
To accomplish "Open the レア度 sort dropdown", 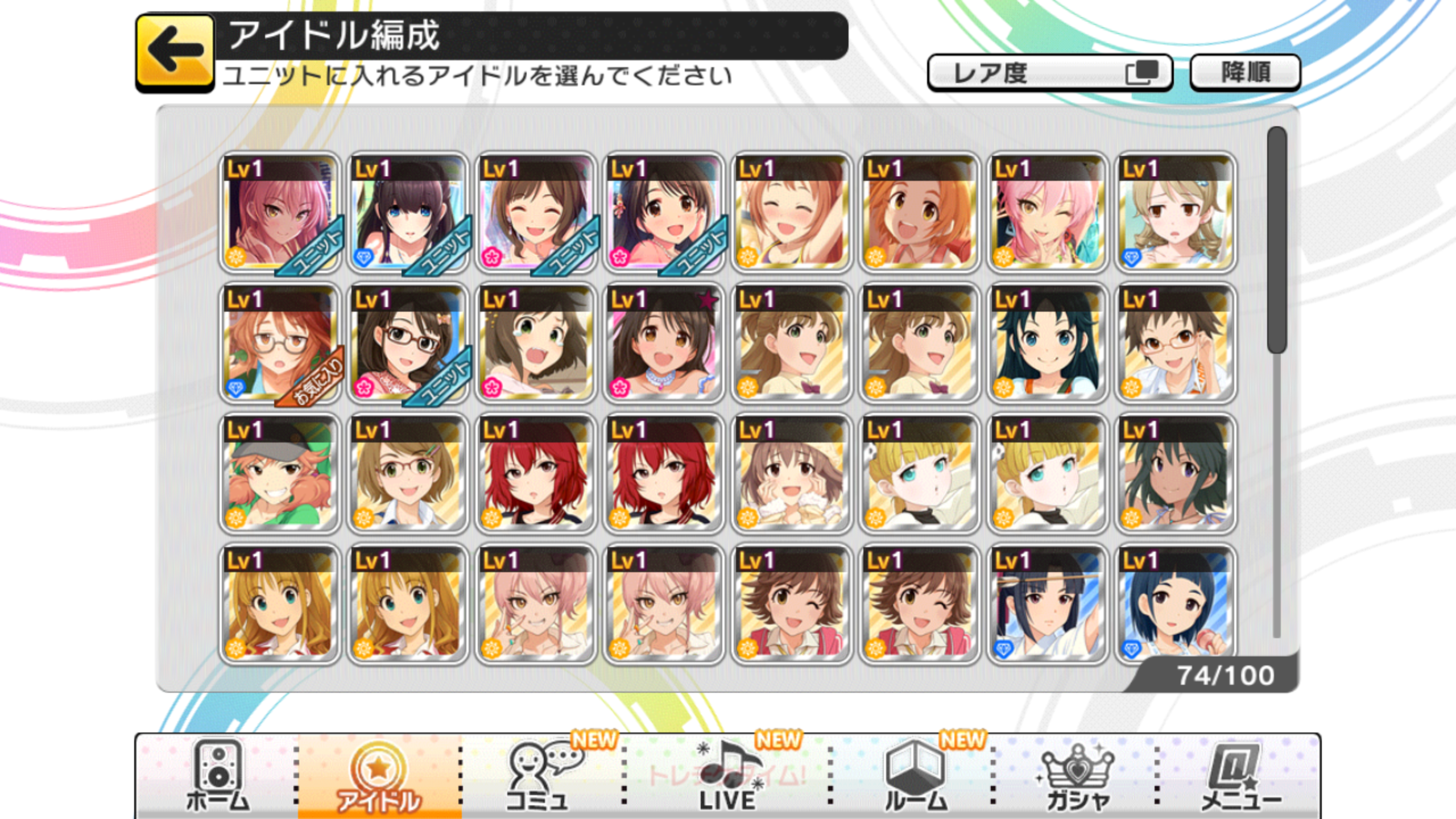I will click(1049, 73).
